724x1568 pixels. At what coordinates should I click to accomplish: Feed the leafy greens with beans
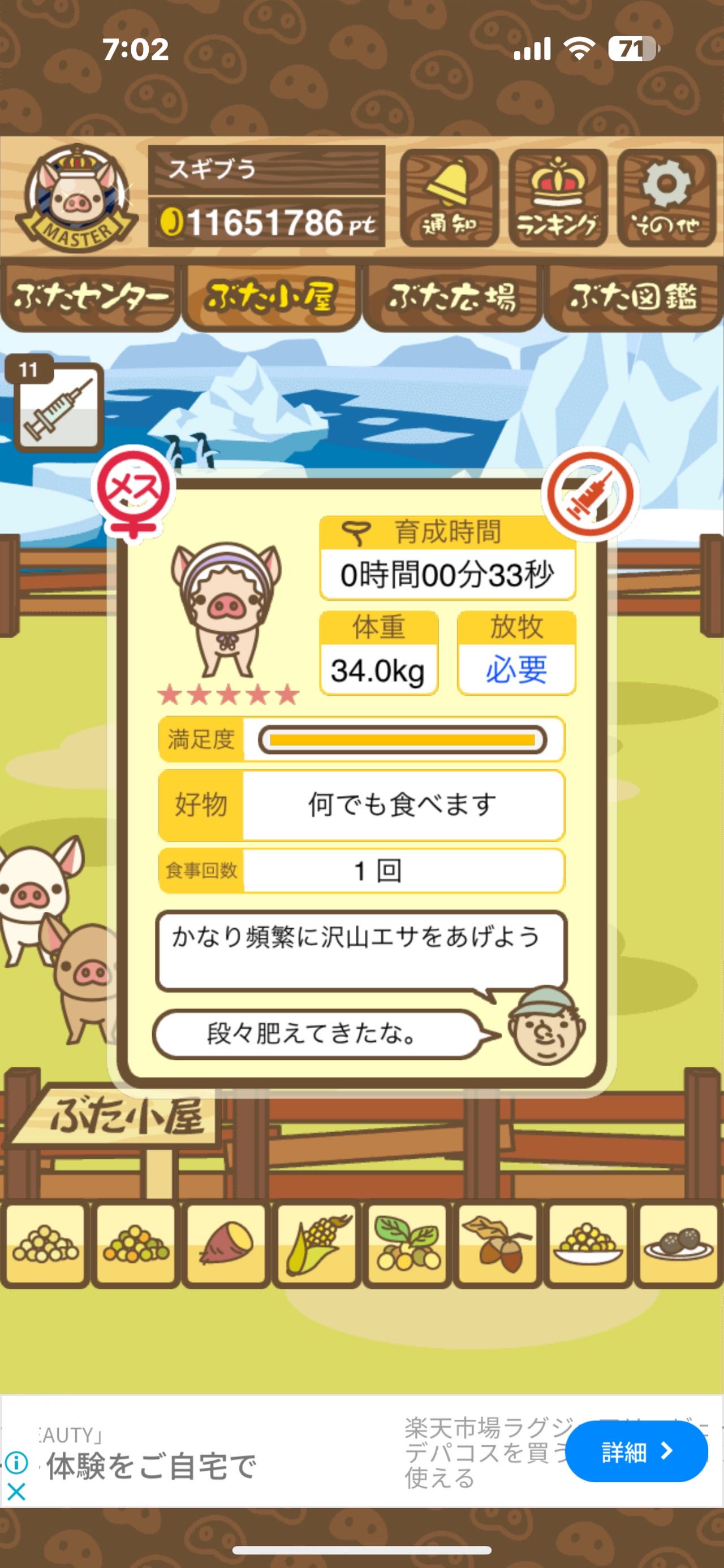coord(407,1245)
